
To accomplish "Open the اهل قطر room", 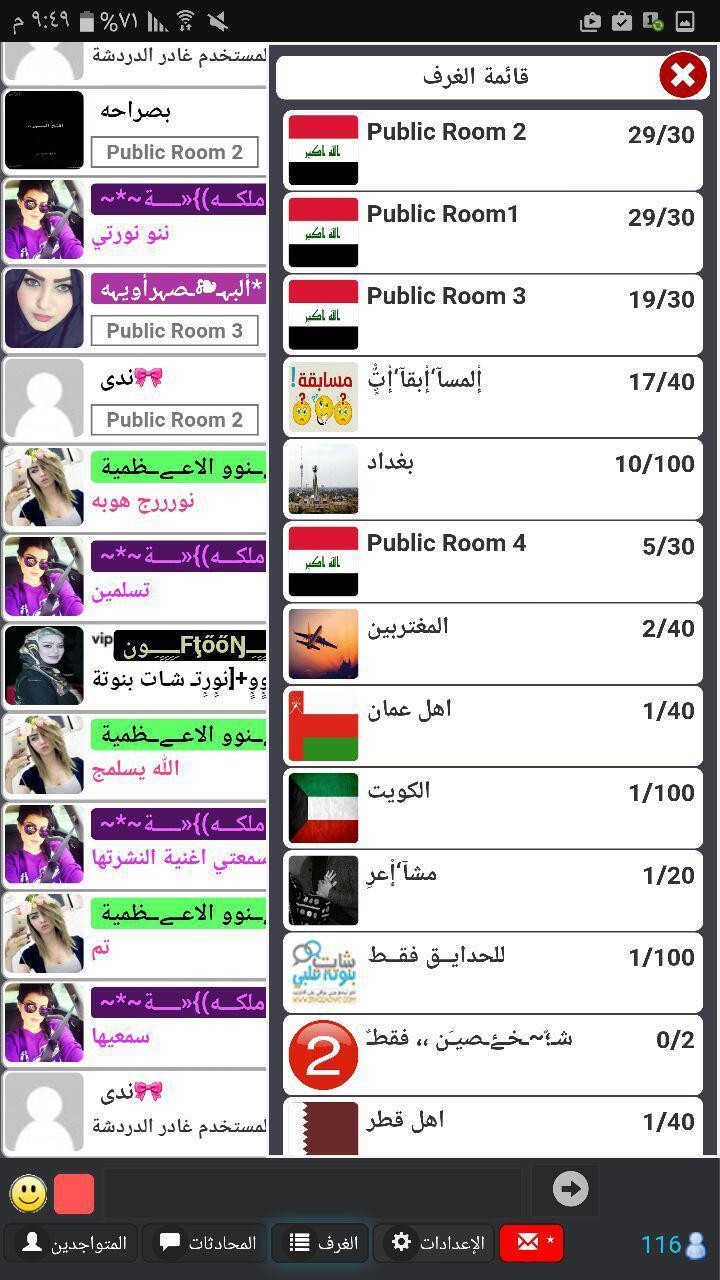I will pyautogui.click(x=493, y=1126).
